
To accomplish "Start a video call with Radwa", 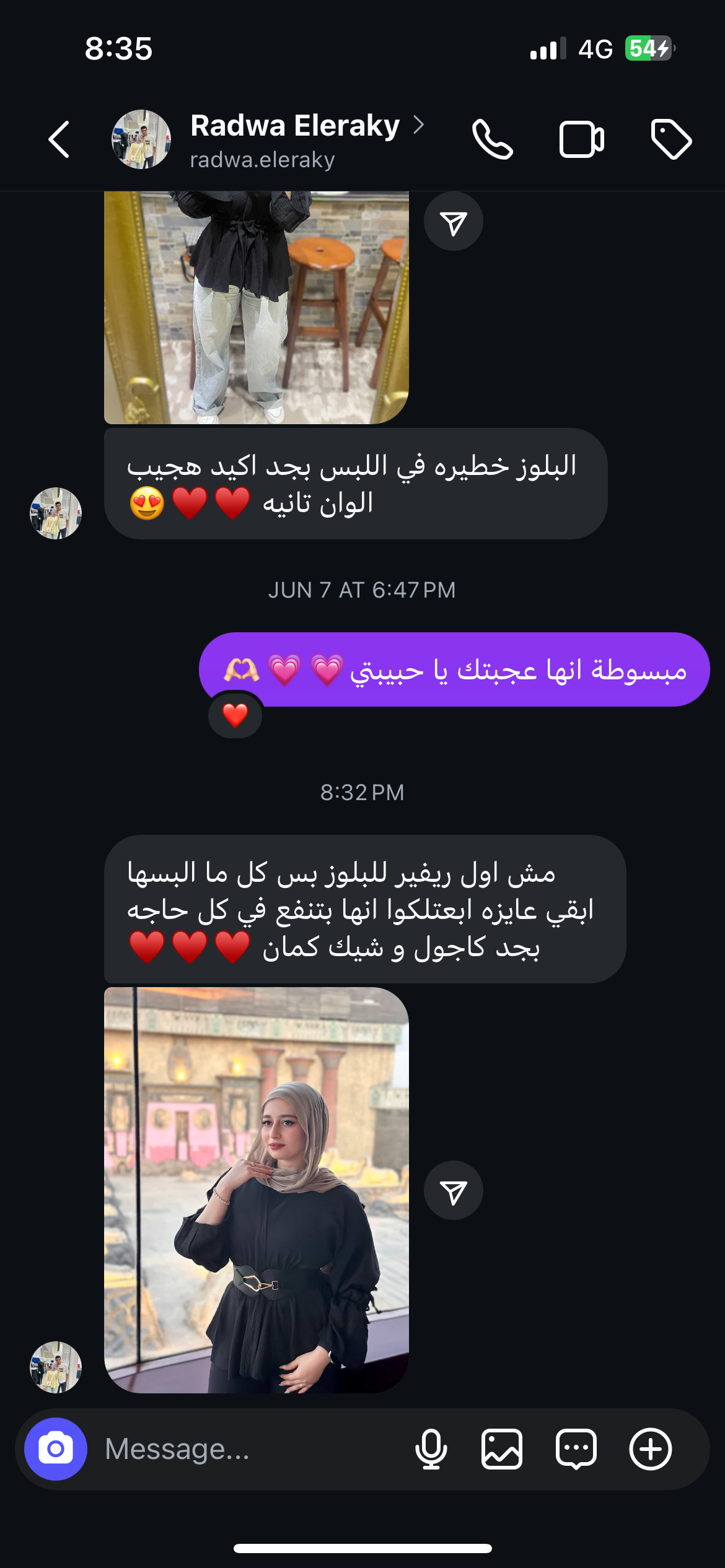I will pyautogui.click(x=581, y=139).
